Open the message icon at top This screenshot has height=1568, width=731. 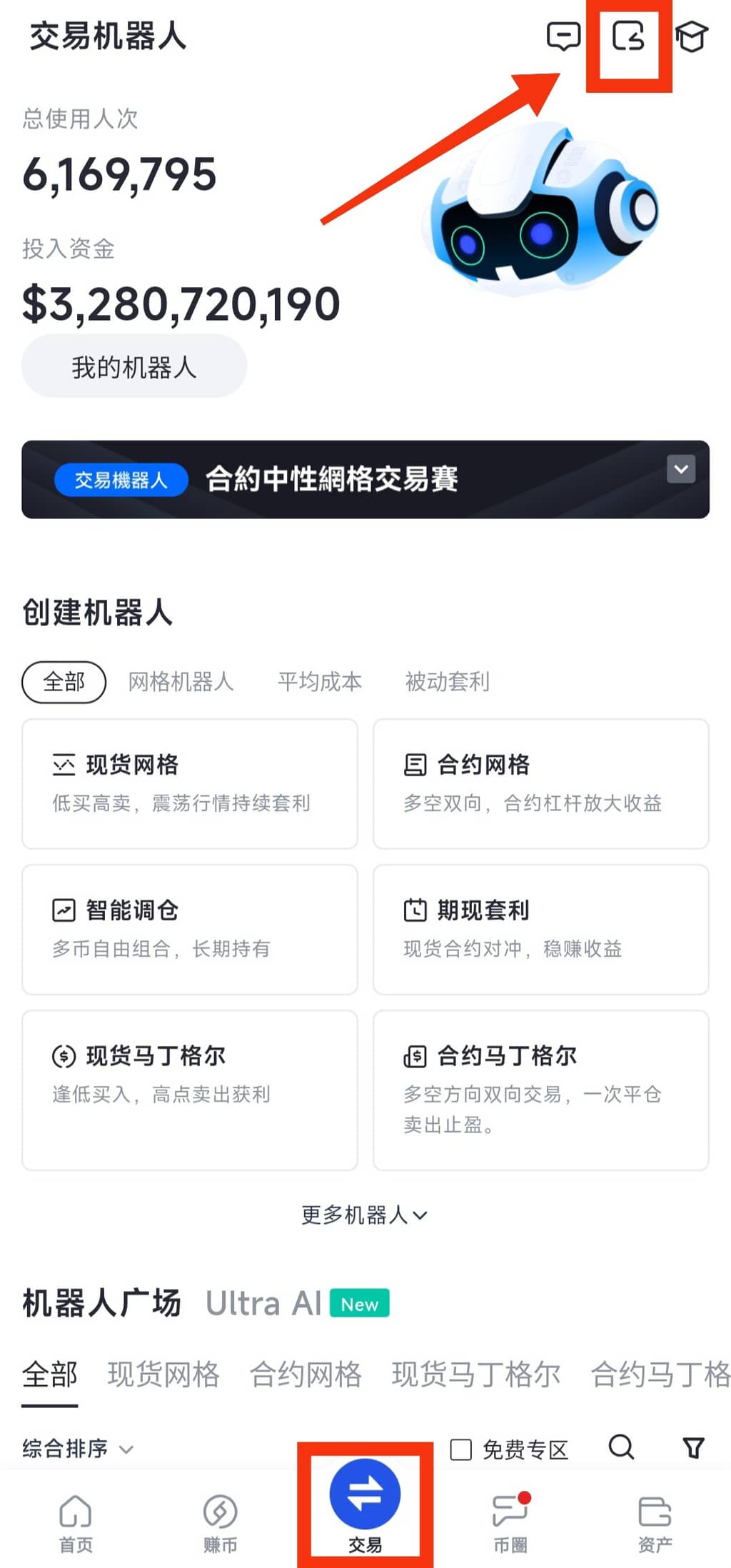563,36
